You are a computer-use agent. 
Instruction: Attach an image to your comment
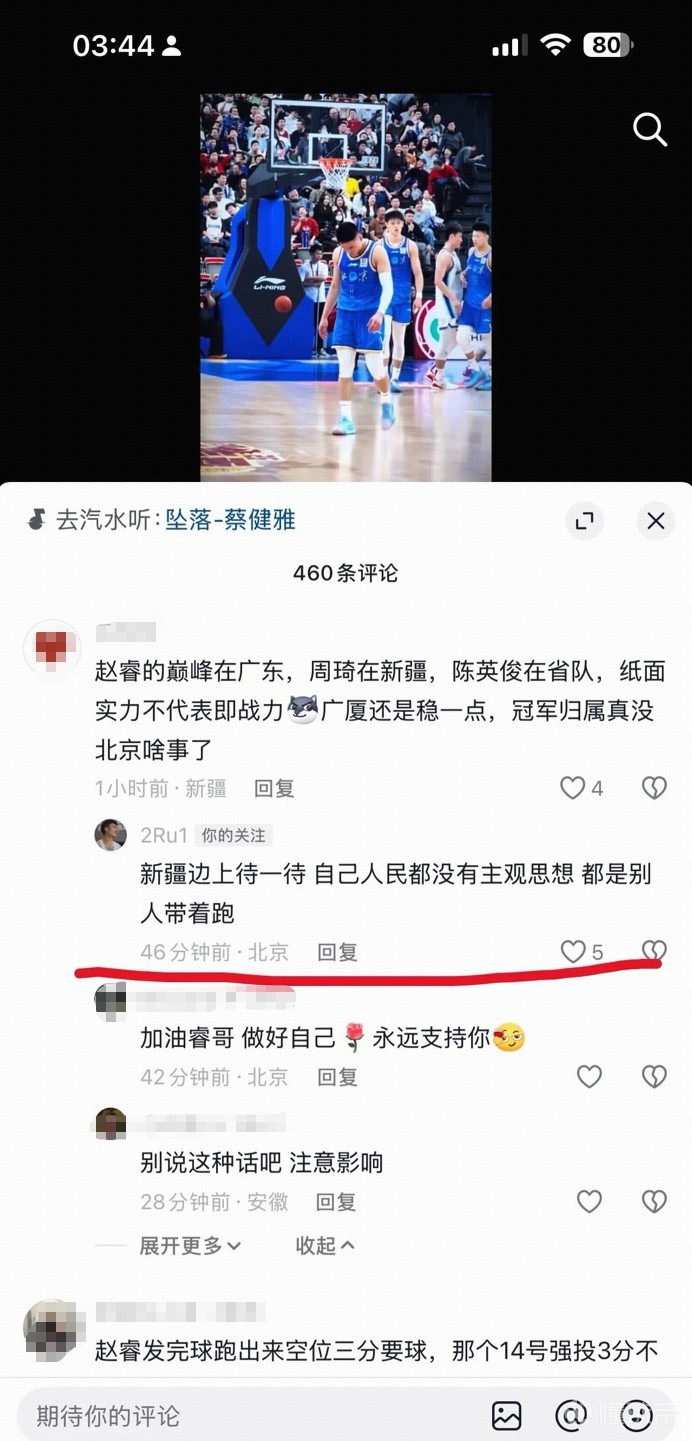[x=507, y=1415]
